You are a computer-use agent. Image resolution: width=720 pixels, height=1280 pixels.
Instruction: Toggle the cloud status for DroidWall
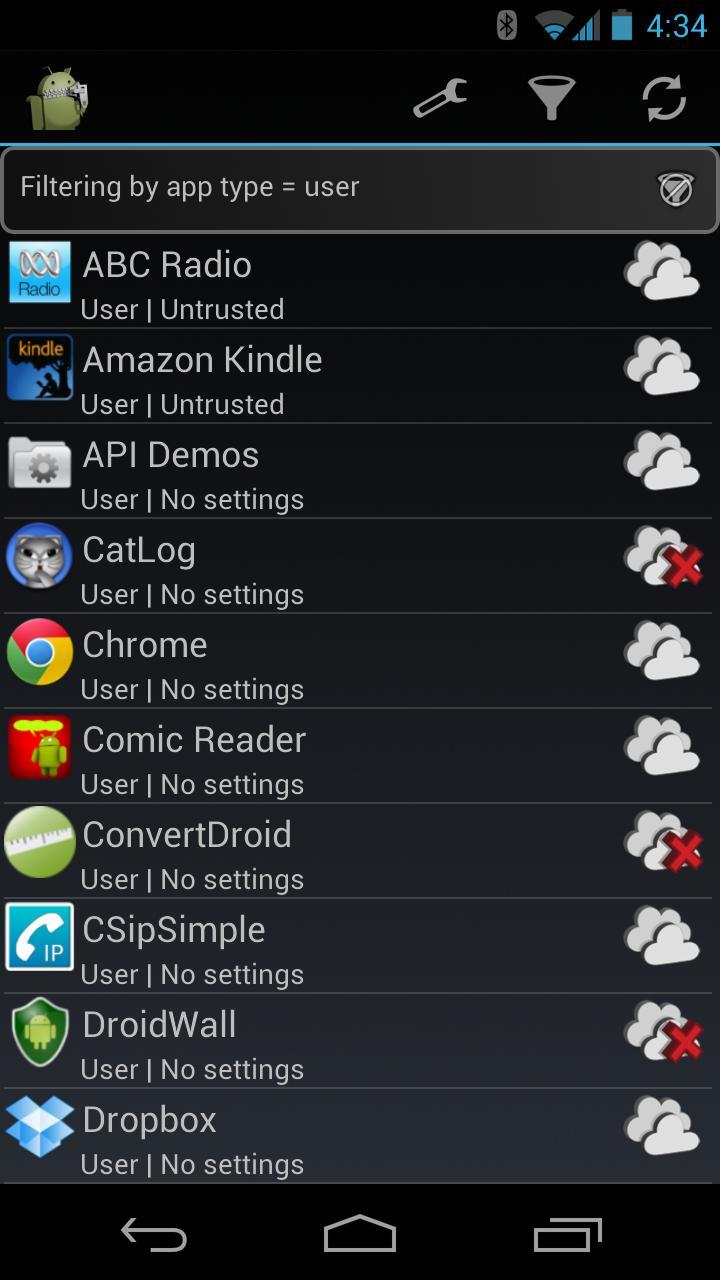pos(662,1033)
